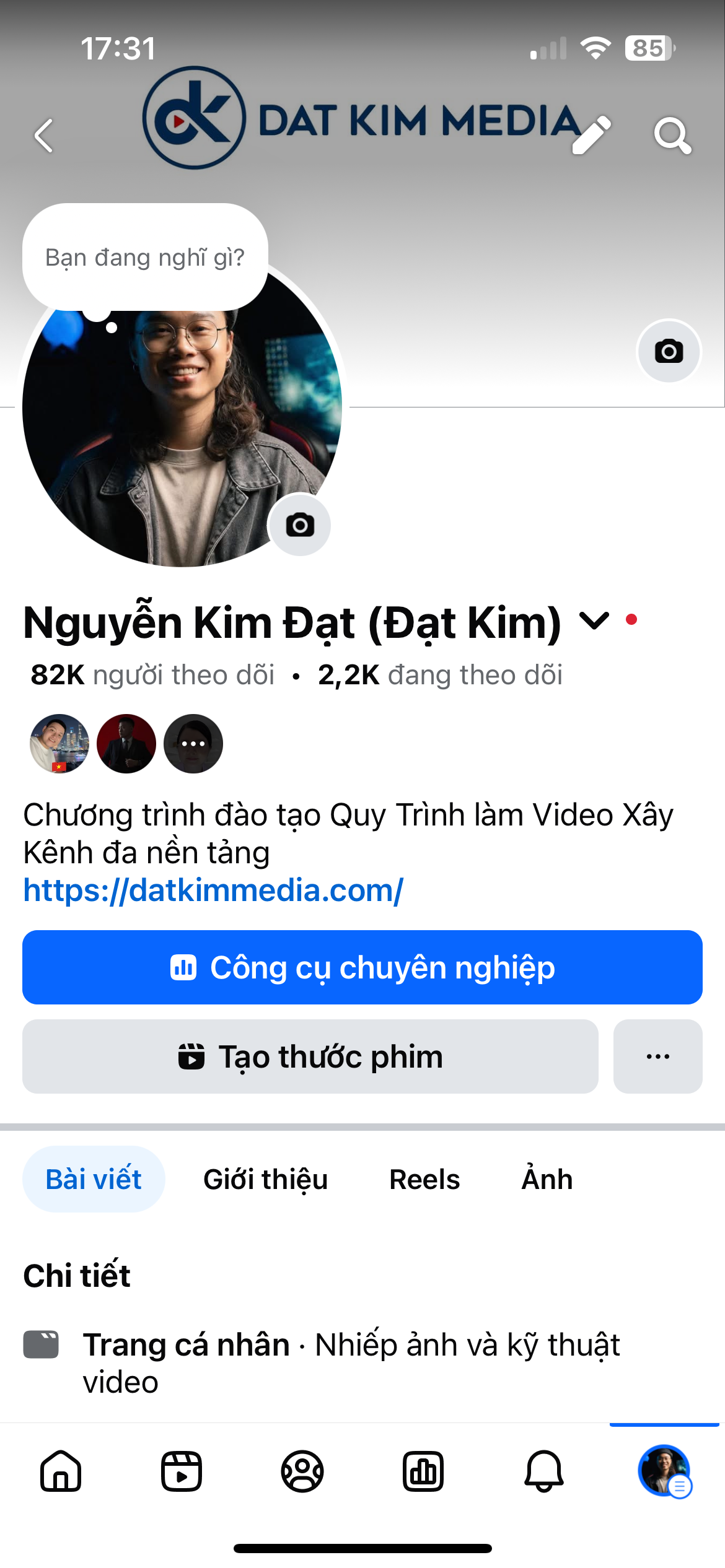Open the datkimmedia.com link
The image size is (725, 1568).
pos(213,891)
